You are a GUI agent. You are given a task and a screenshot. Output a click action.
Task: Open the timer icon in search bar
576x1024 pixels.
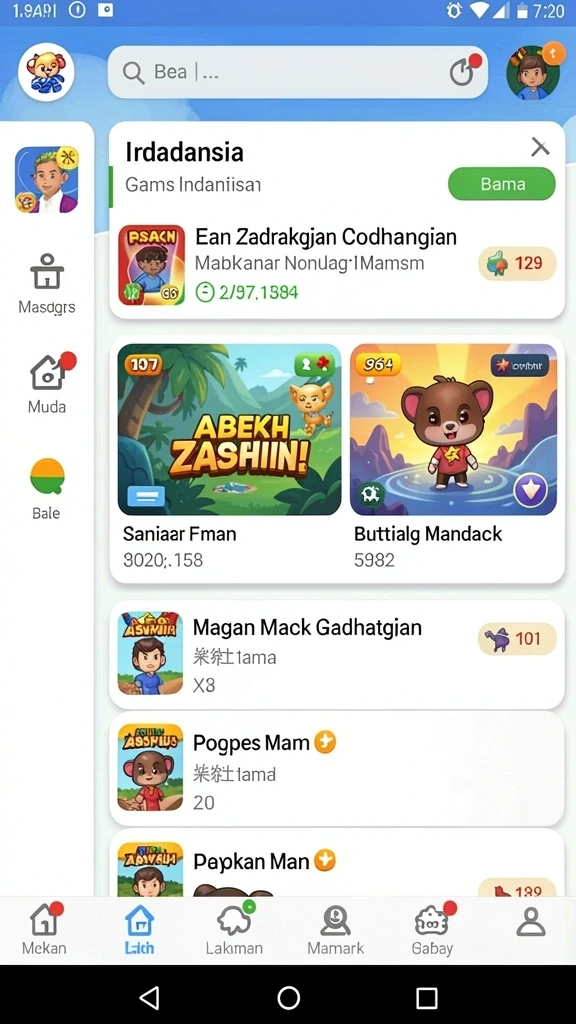(464, 71)
